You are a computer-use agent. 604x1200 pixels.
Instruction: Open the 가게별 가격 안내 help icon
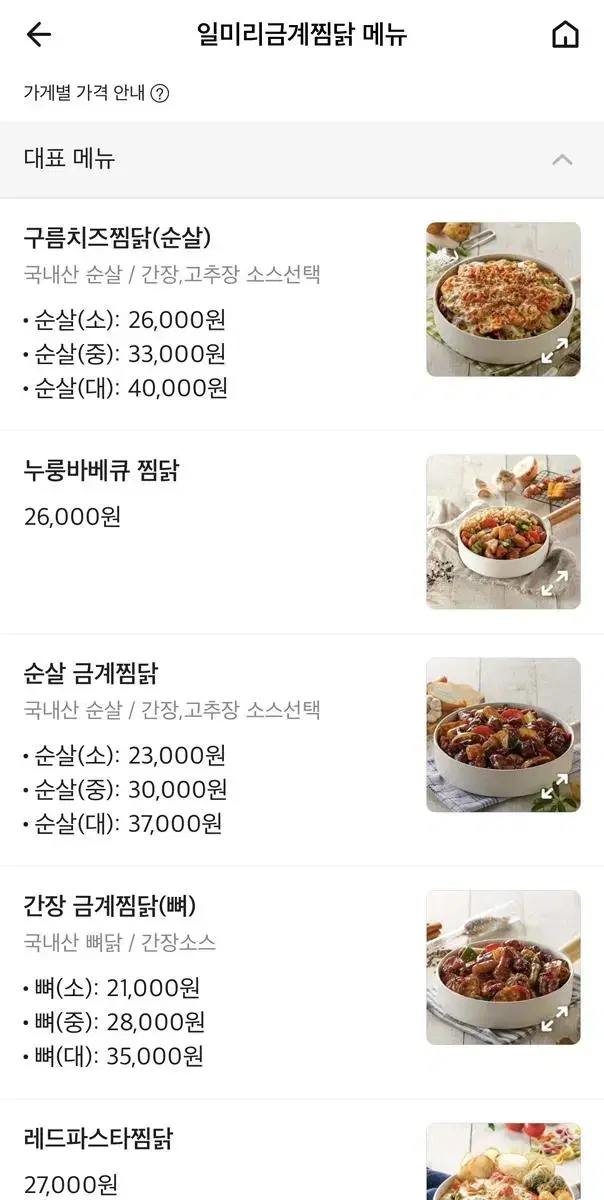coord(160,94)
